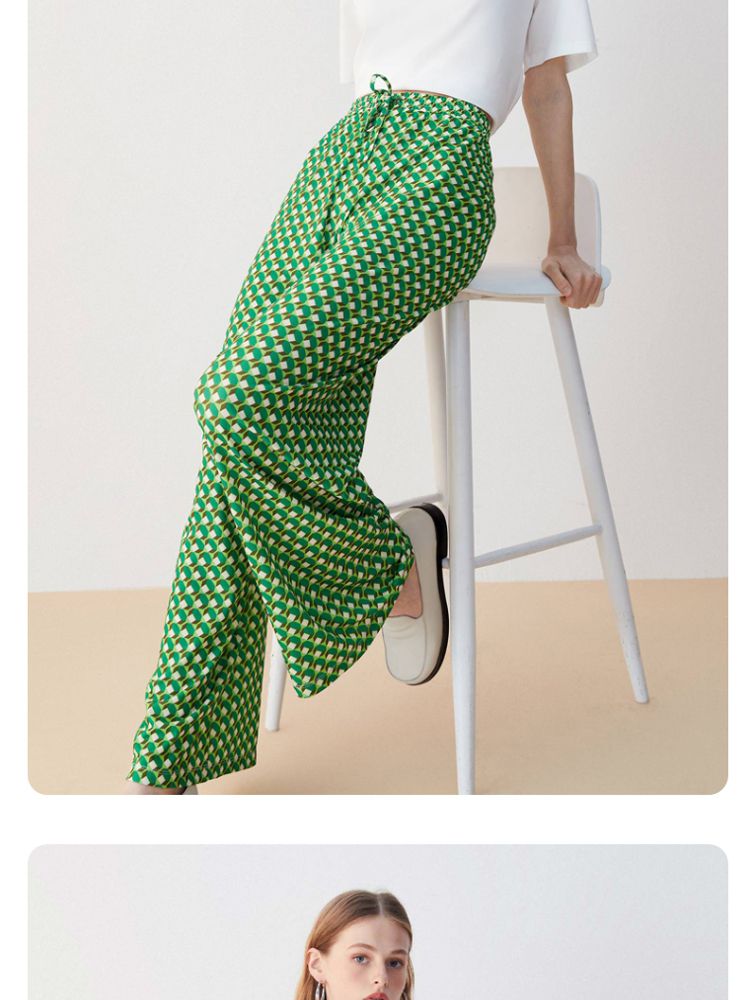
Task: Open the green patterned trousers photo
Action: coord(378,397)
